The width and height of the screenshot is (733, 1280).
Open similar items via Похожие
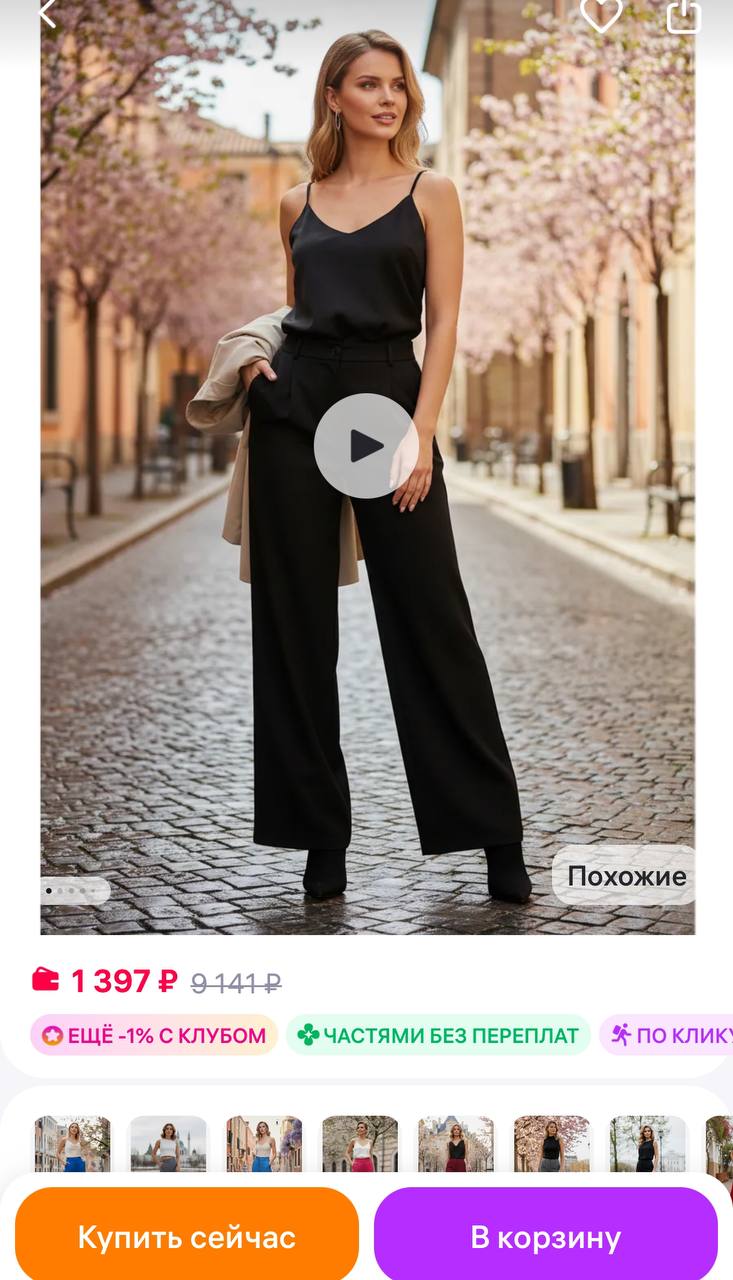pos(626,876)
